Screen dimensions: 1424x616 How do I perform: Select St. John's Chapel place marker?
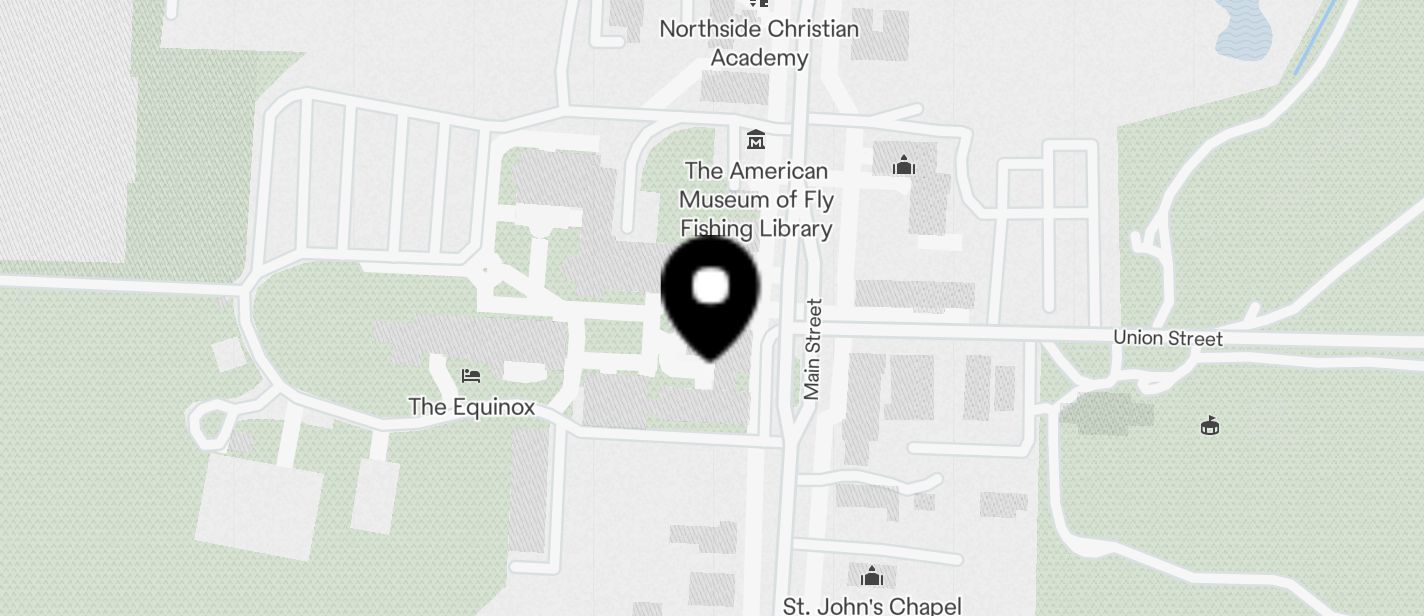(x=872, y=576)
